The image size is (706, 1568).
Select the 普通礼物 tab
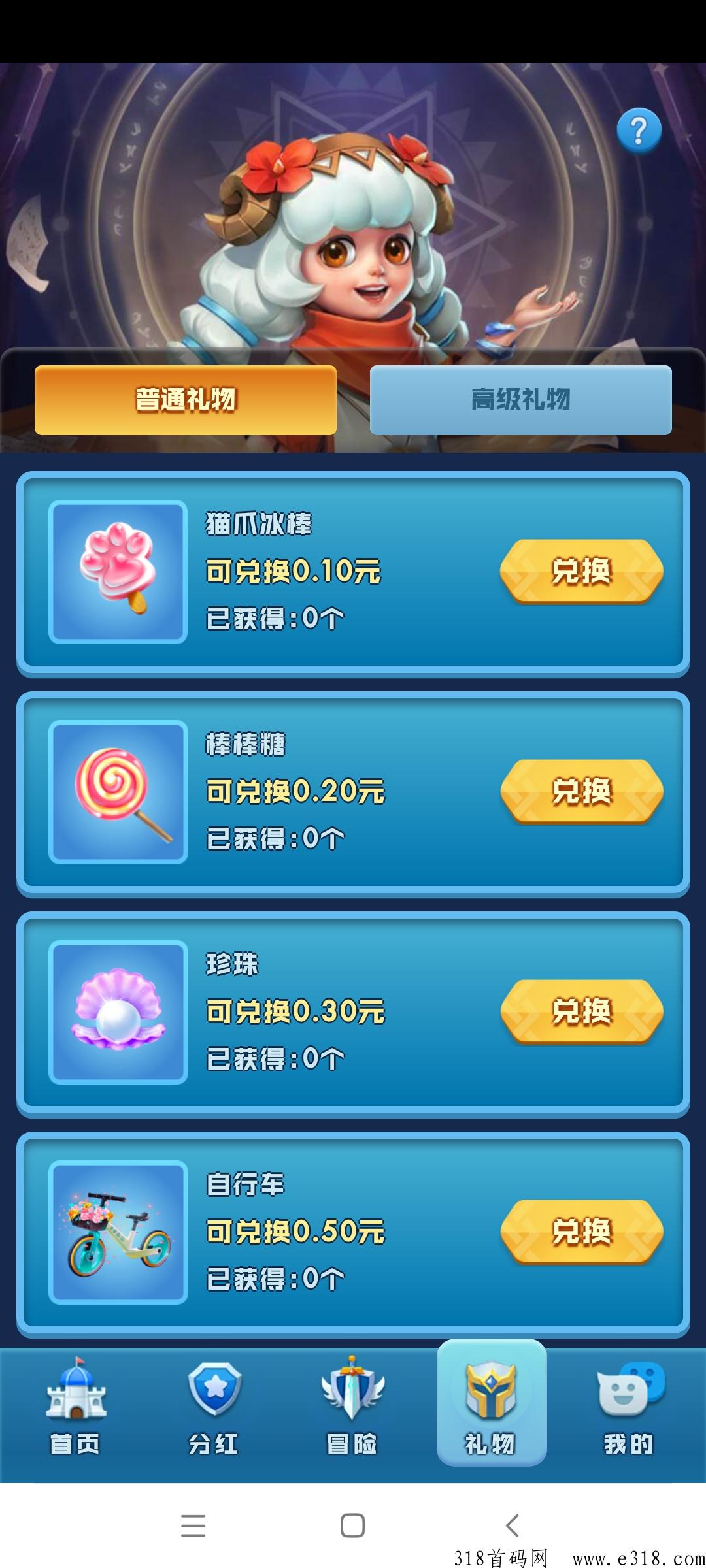(186, 400)
